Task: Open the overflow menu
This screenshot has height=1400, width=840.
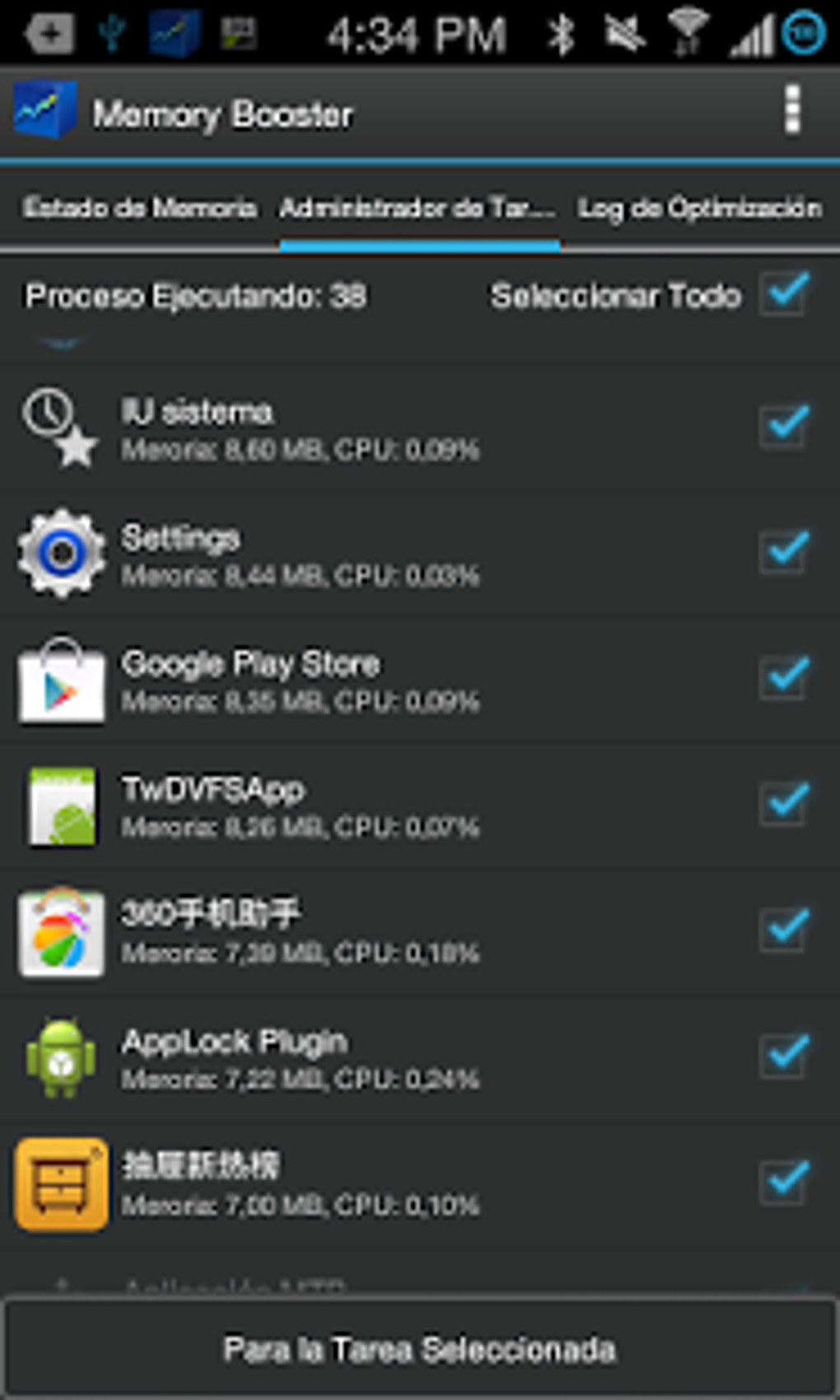Action: point(793,107)
